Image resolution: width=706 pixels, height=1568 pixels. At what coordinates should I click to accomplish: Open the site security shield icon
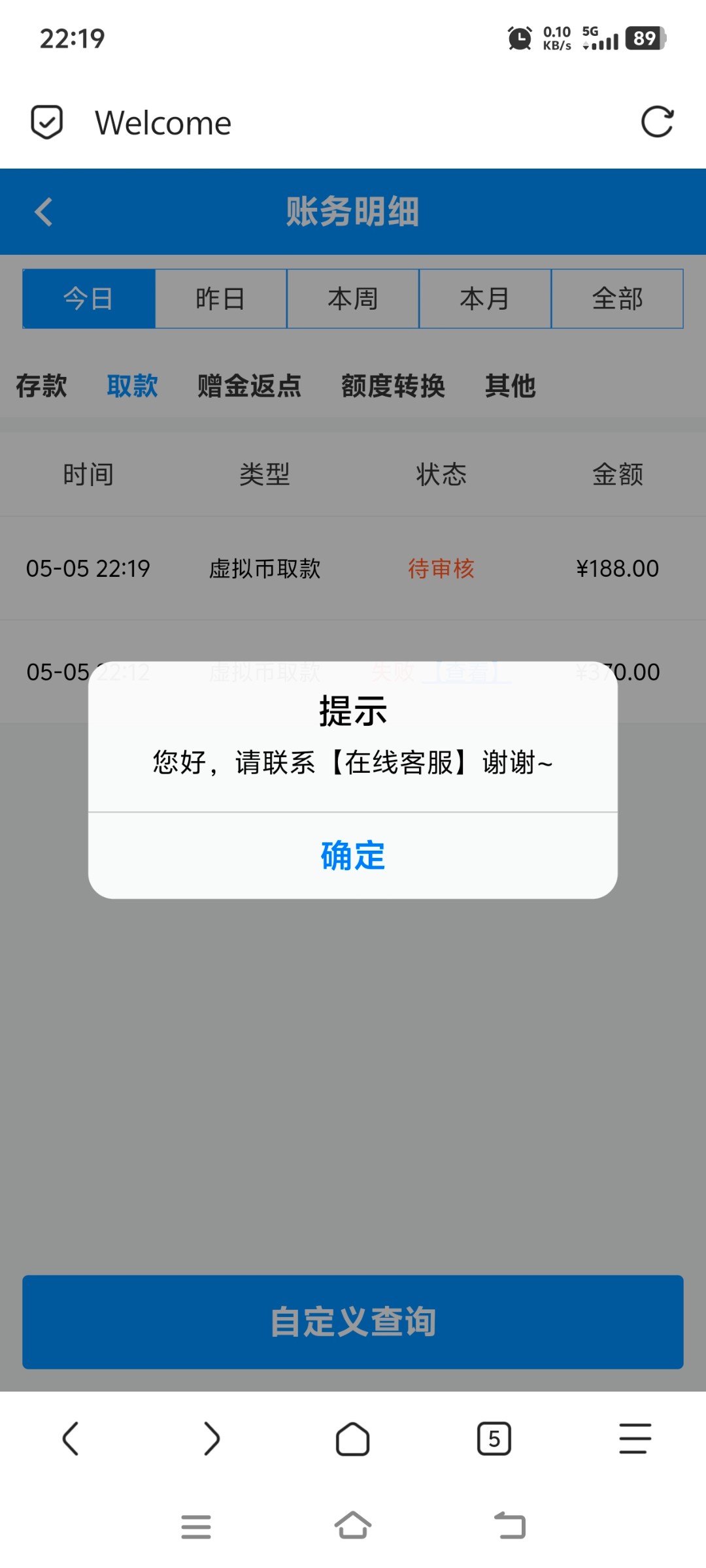tap(47, 122)
